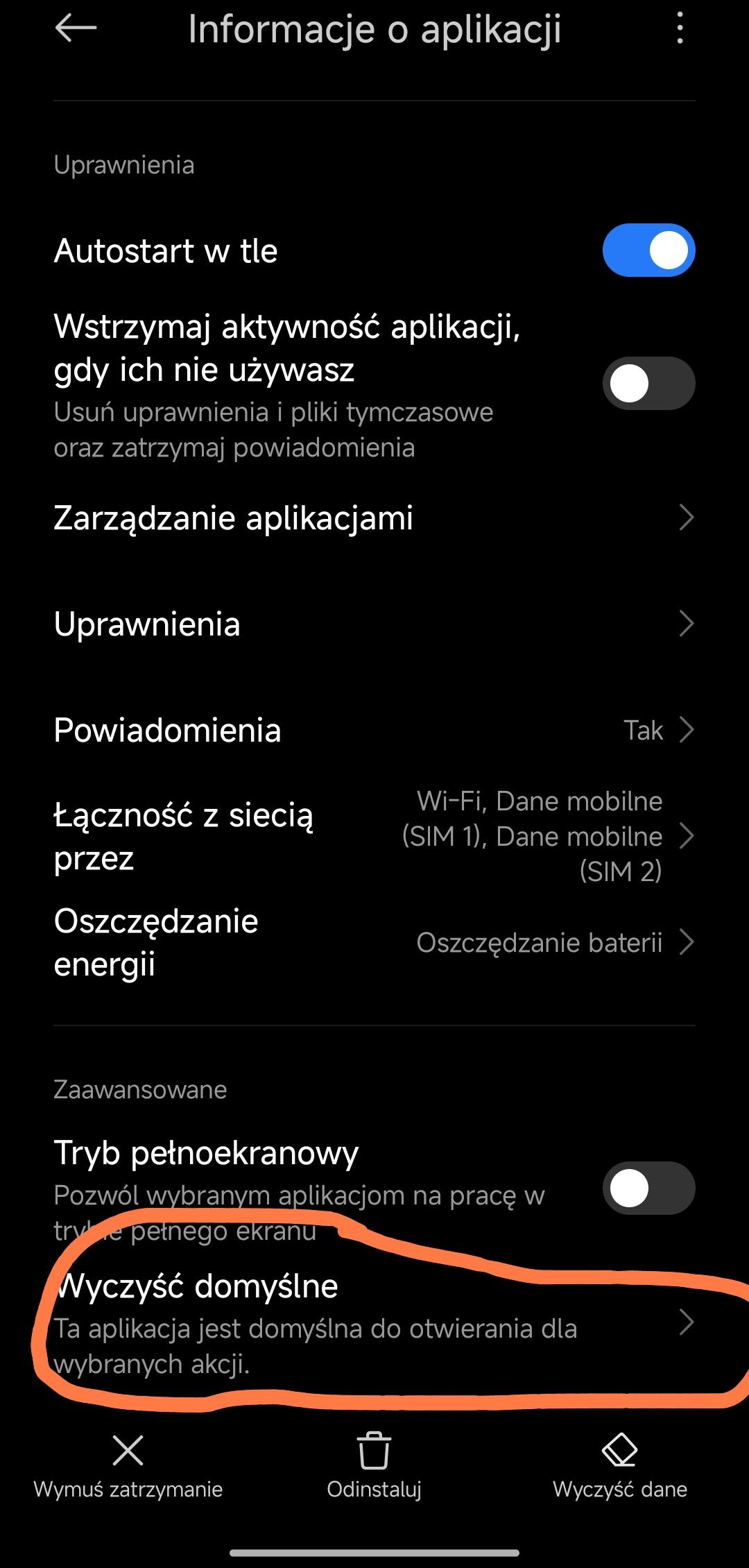
Task: Open Łączność z siecią przez options
Action: [374, 837]
